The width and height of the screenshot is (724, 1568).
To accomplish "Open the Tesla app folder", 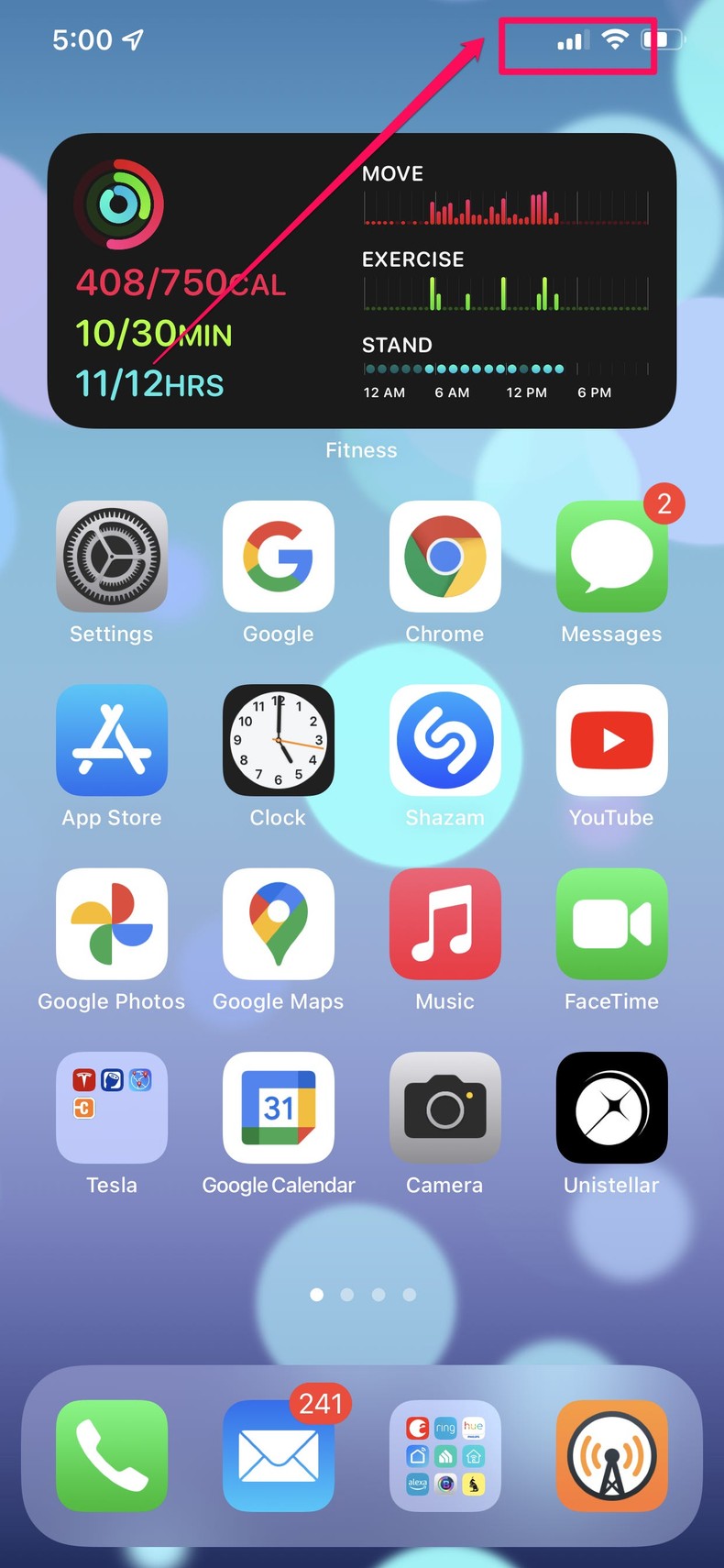I will coord(112,1108).
